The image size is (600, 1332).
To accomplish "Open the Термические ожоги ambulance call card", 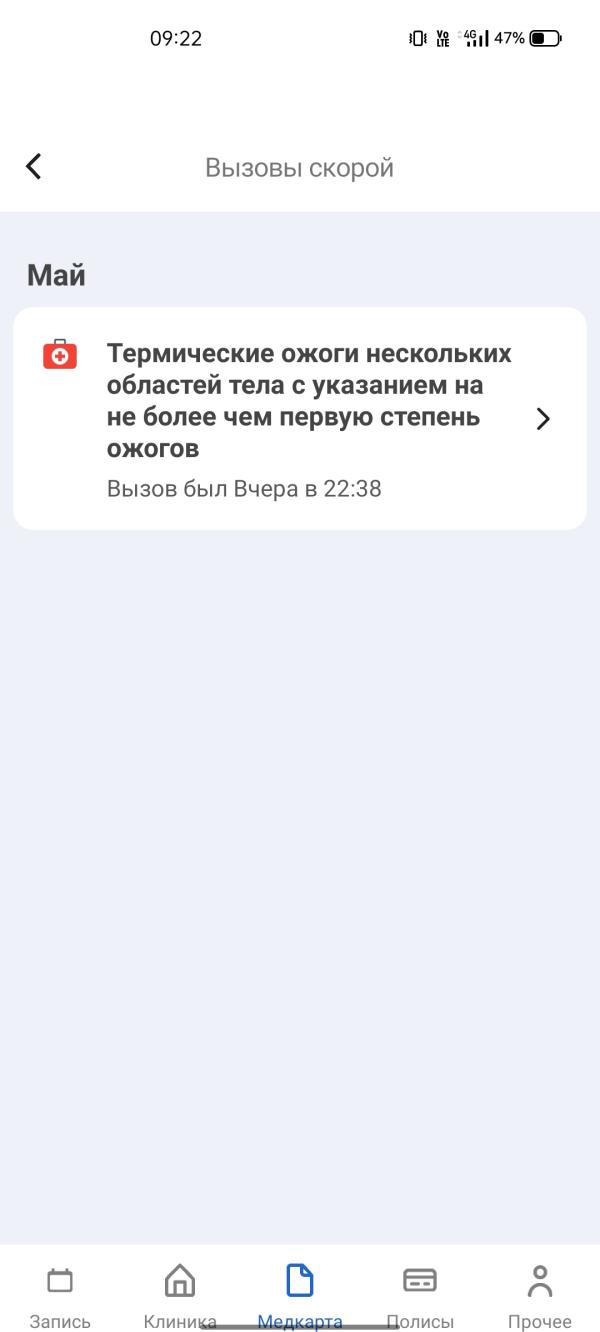I will click(300, 418).
